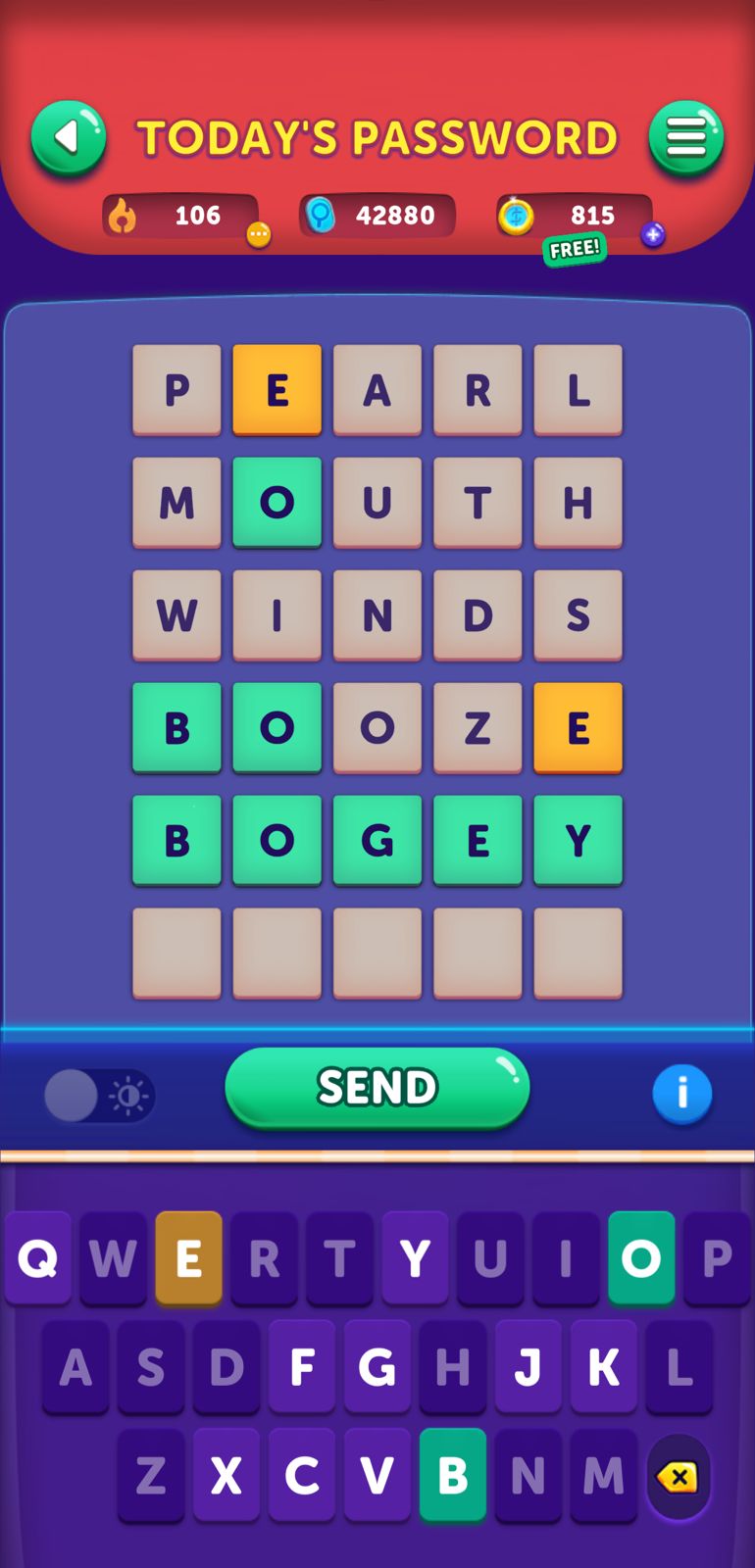Tap the streak options dots badge
Screen dimensions: 755x1568
pyautogui.click(x=258, y=234)
